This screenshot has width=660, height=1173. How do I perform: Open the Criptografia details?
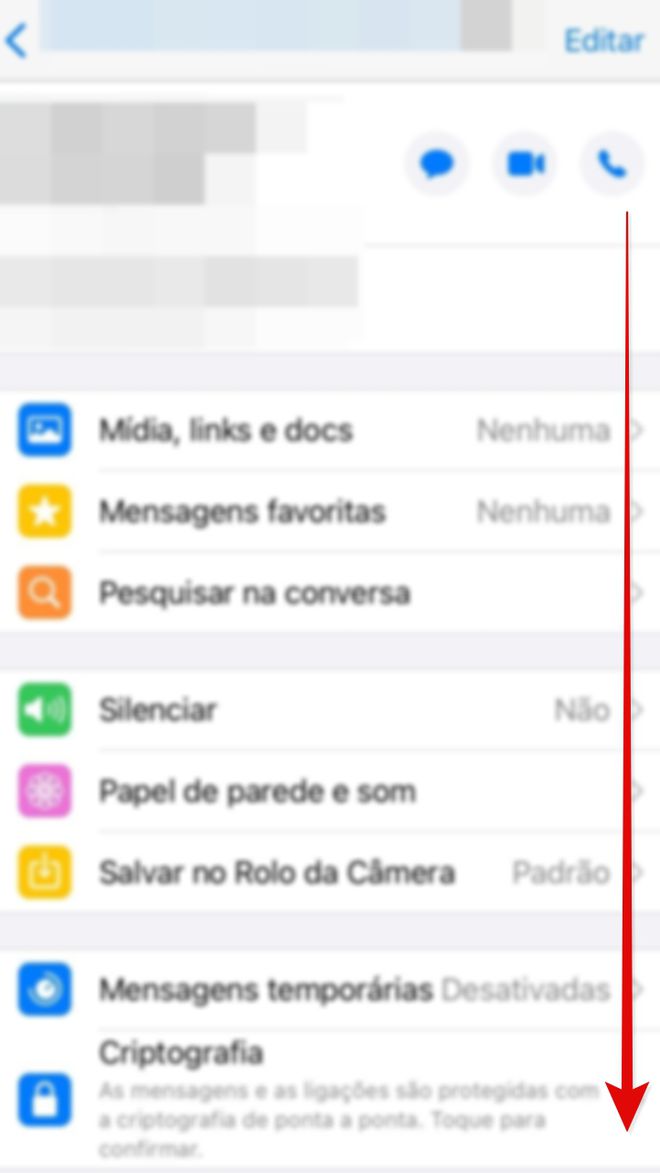click(330, 1097)
